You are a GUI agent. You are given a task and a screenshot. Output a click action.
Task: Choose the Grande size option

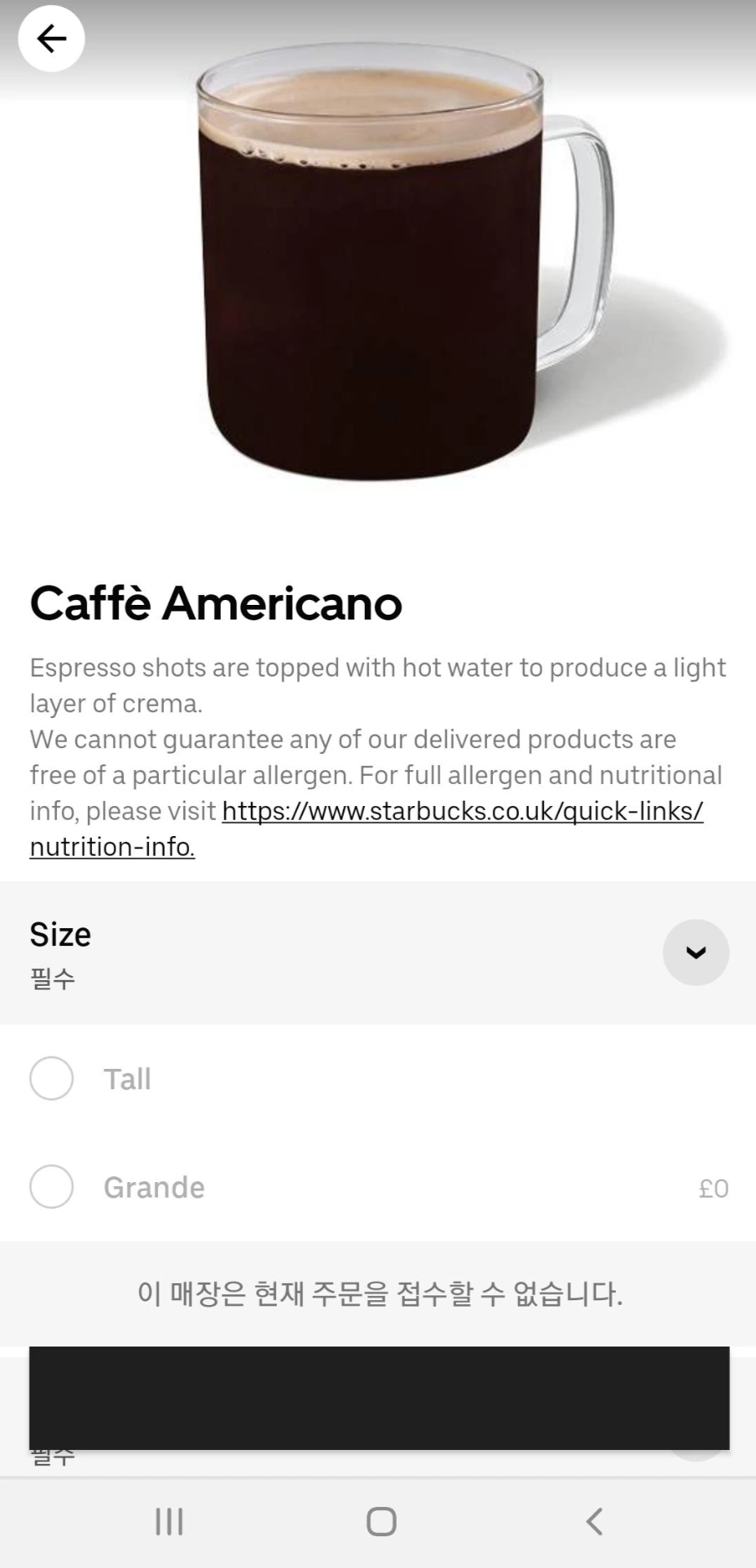coord(52,1186)
